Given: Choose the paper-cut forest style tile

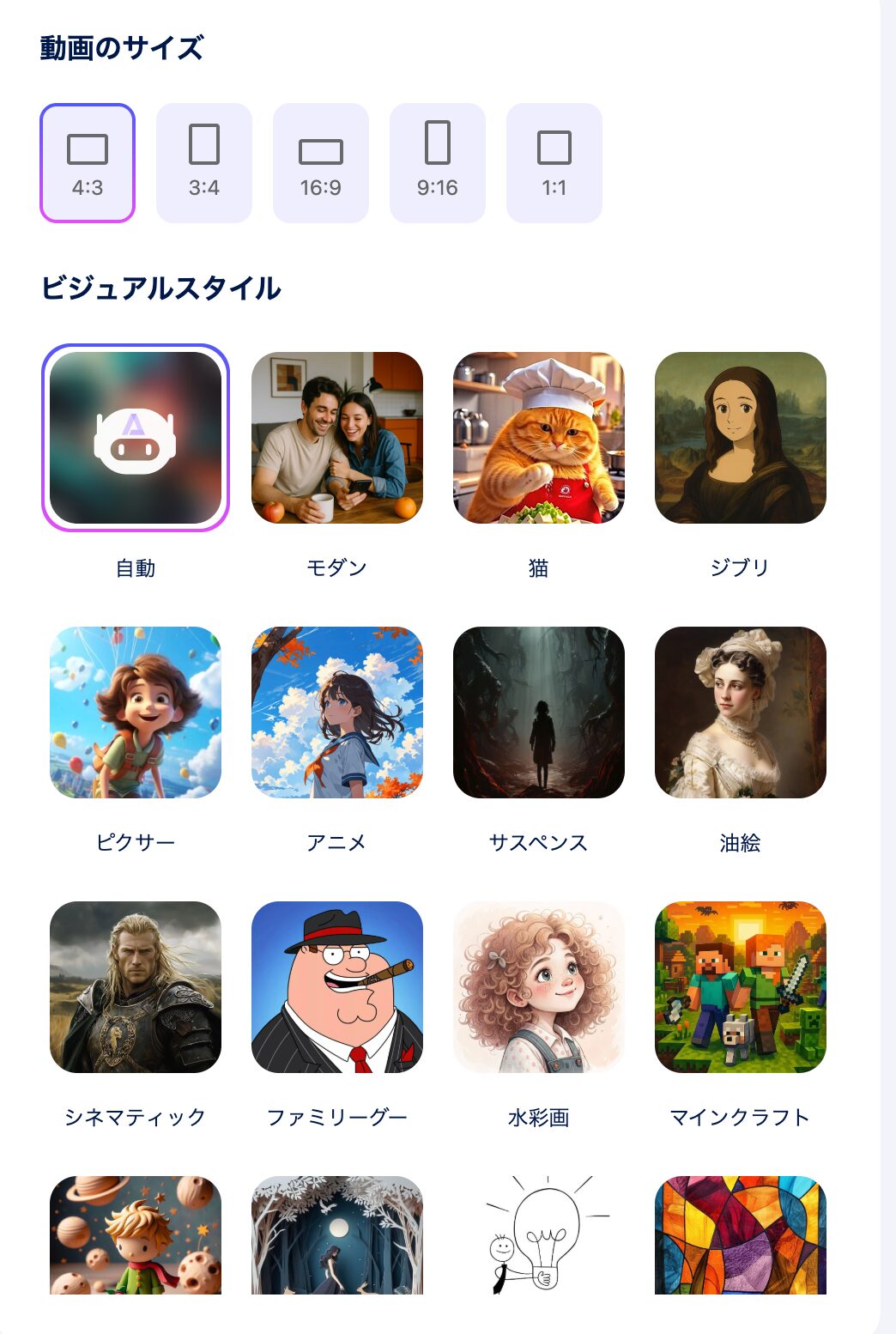Looking at the screenshot, I should point(337,1235).
